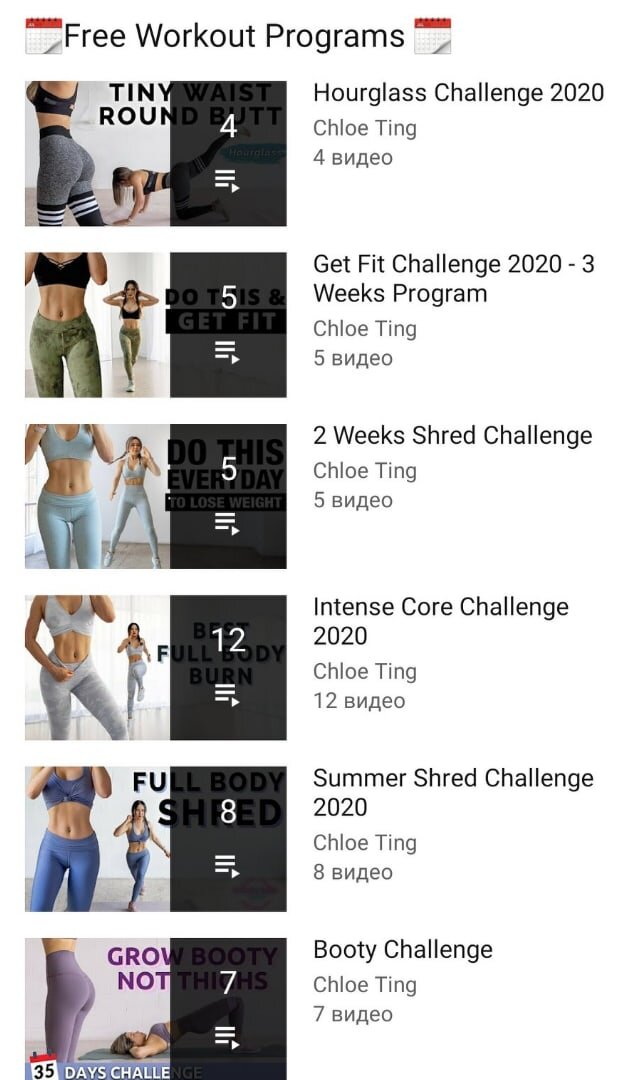Viewport: 636px width, 1080px height.
Task: Open the Booty Challenge playlist
Action: 402,950
